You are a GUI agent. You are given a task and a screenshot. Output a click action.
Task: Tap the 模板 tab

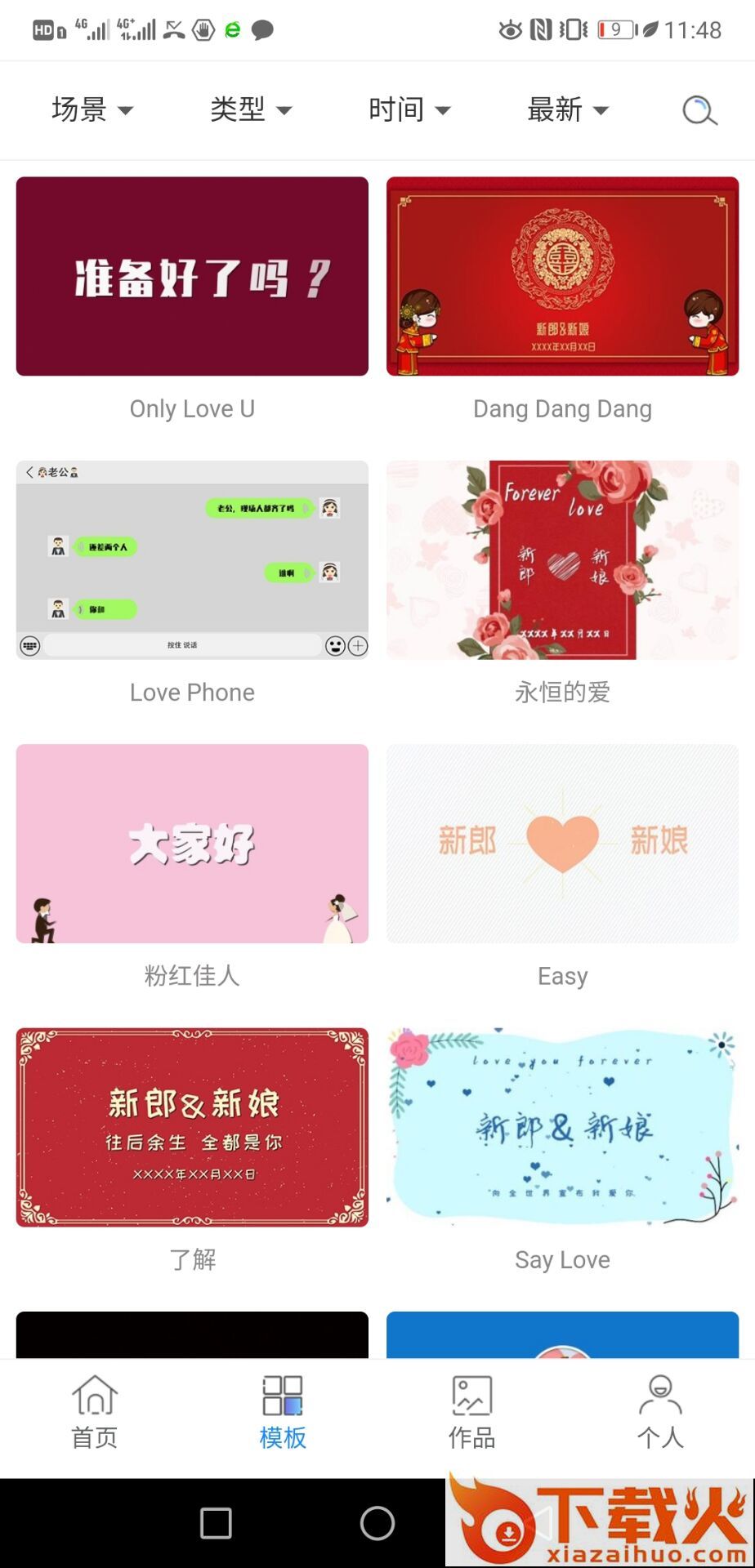[283, 1411]
